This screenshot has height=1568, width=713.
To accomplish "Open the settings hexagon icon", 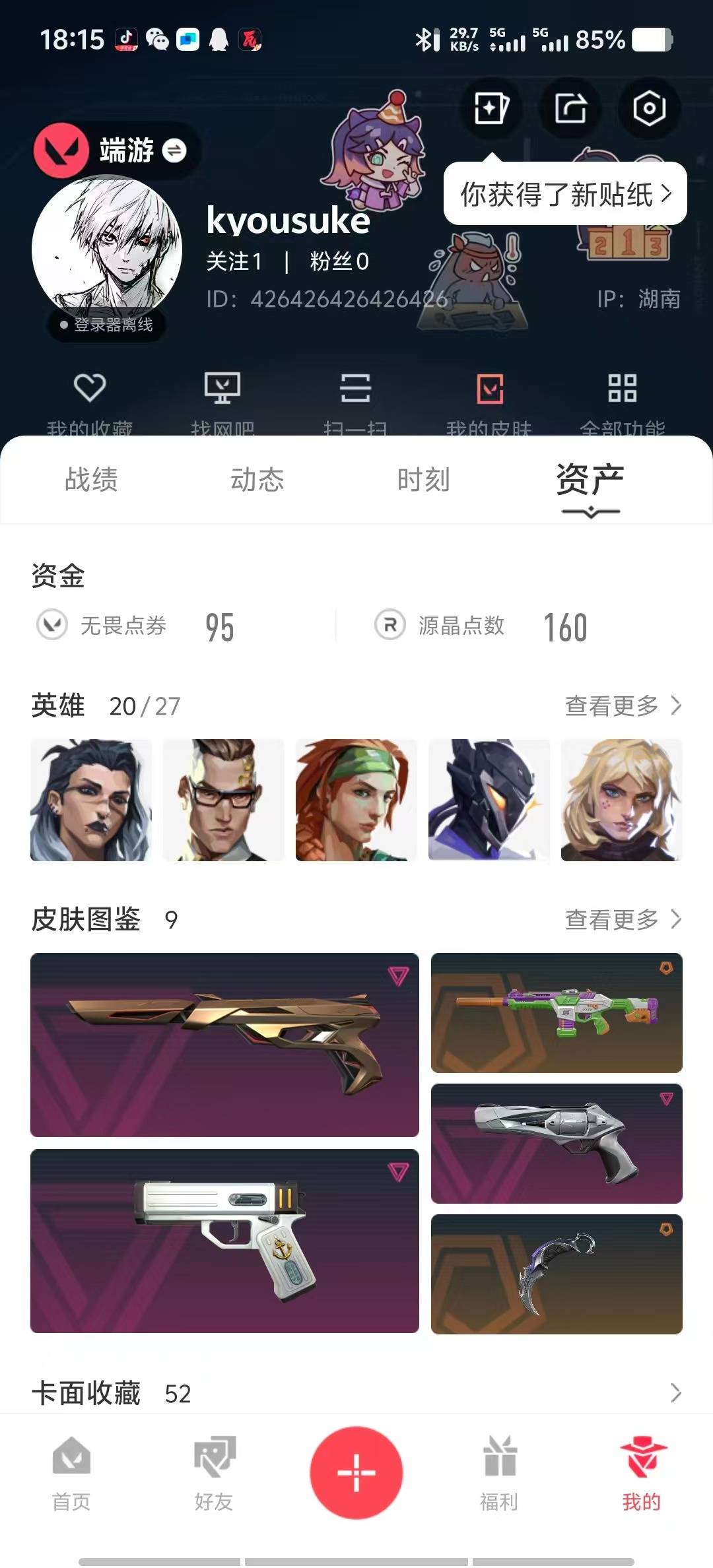I will 648,108.
